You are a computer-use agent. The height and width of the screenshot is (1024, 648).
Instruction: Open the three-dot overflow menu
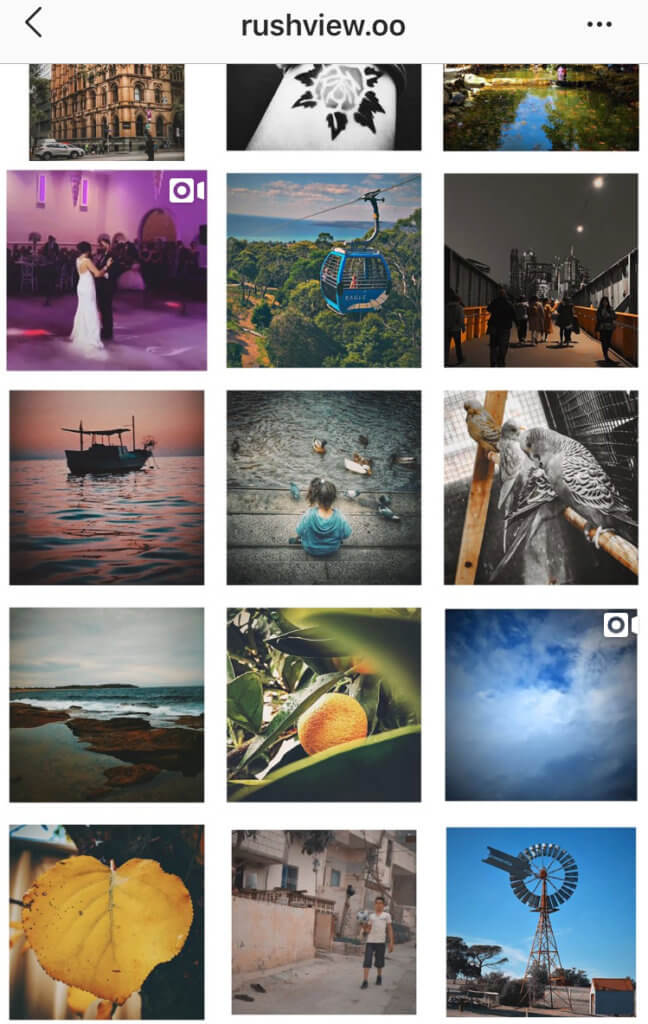[x=599, y=24]
